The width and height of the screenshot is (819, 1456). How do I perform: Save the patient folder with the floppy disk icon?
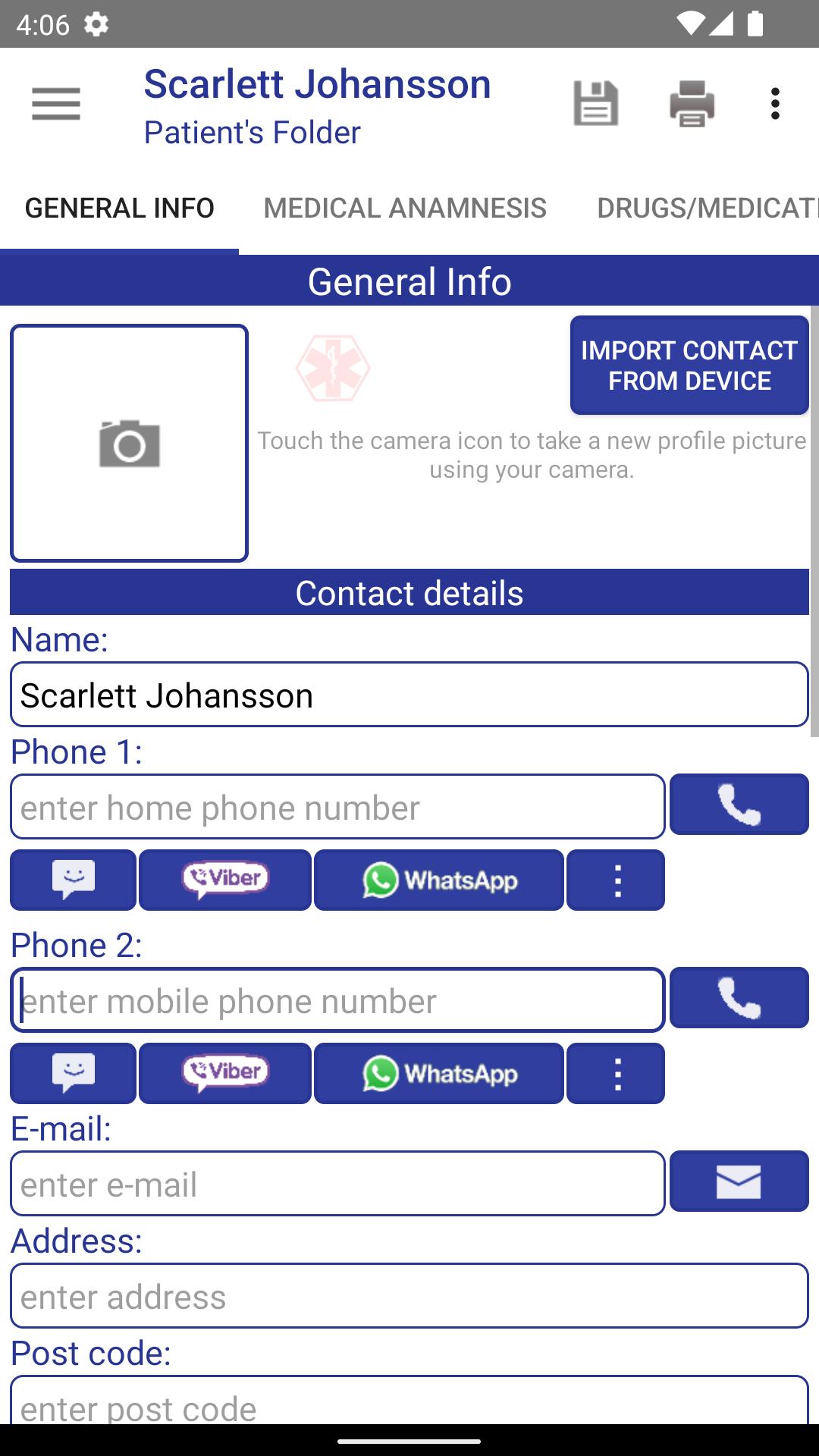(x=595, y=103)
